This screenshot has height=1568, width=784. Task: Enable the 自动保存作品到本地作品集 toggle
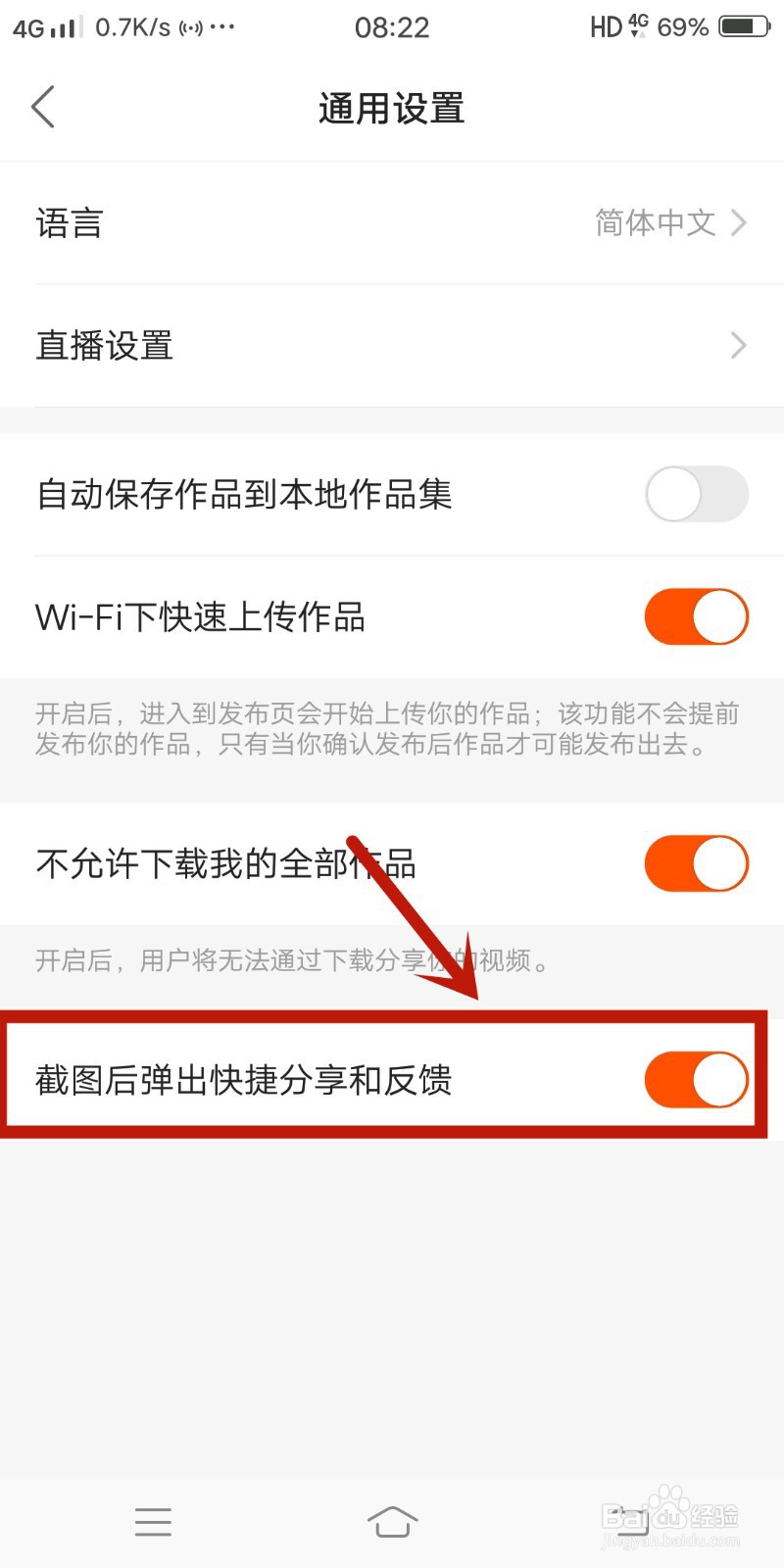click(696, 495)
